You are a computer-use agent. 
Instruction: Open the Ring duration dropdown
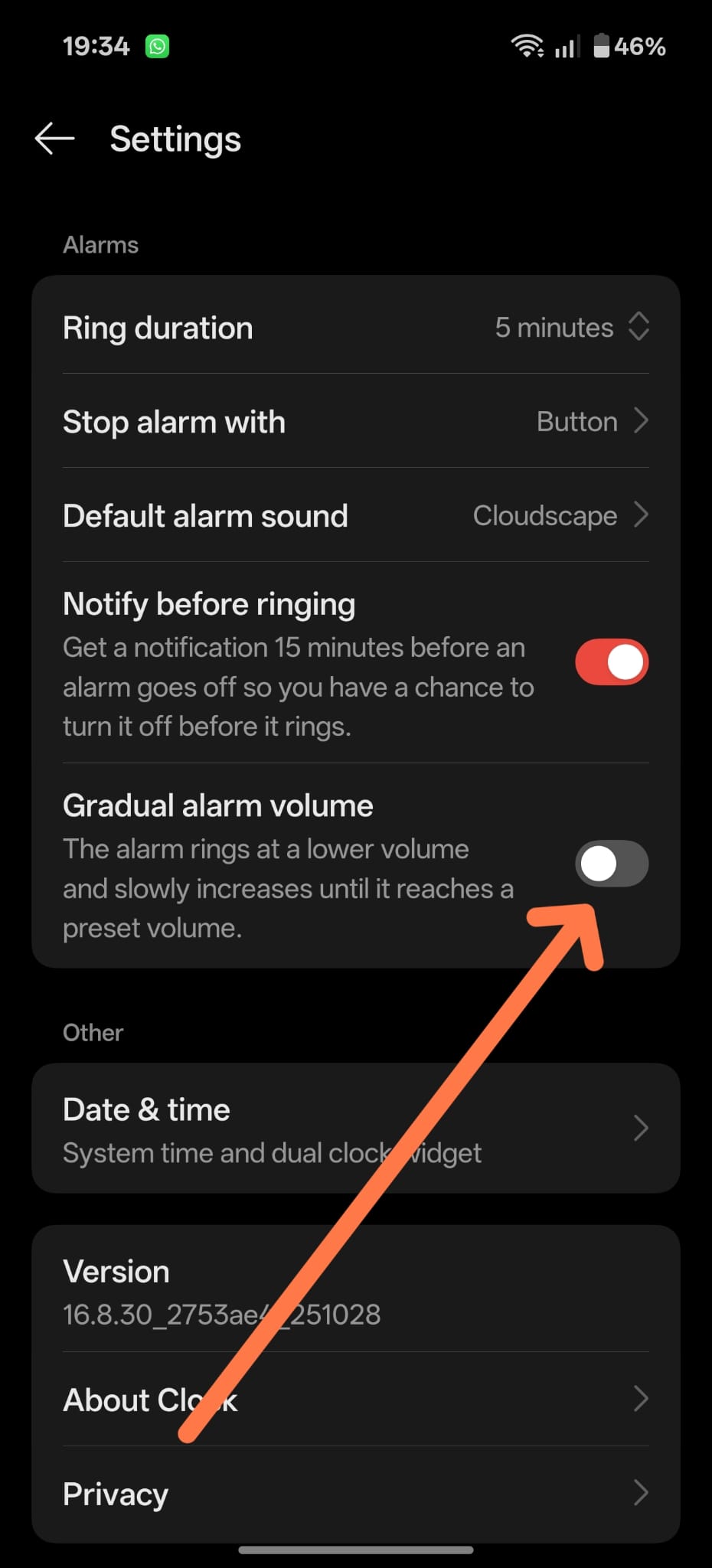point(571,328)
